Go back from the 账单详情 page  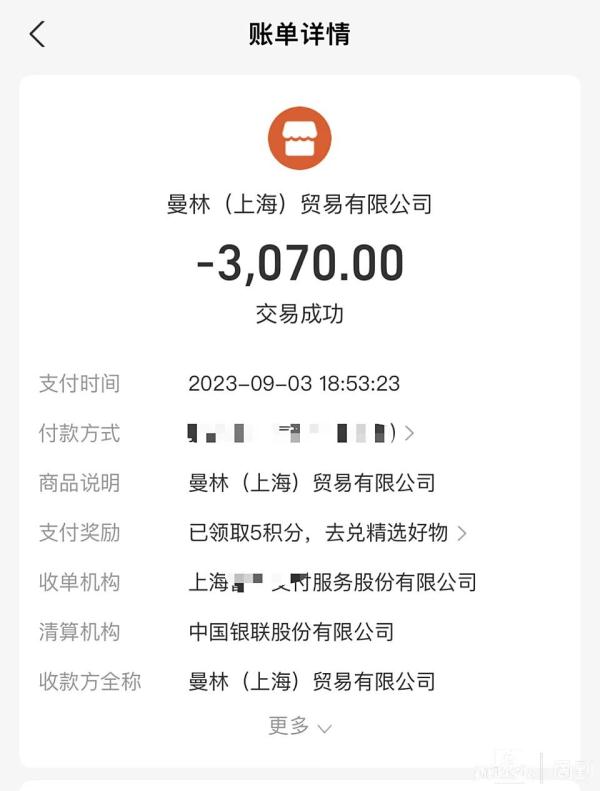tap(38, 34)
